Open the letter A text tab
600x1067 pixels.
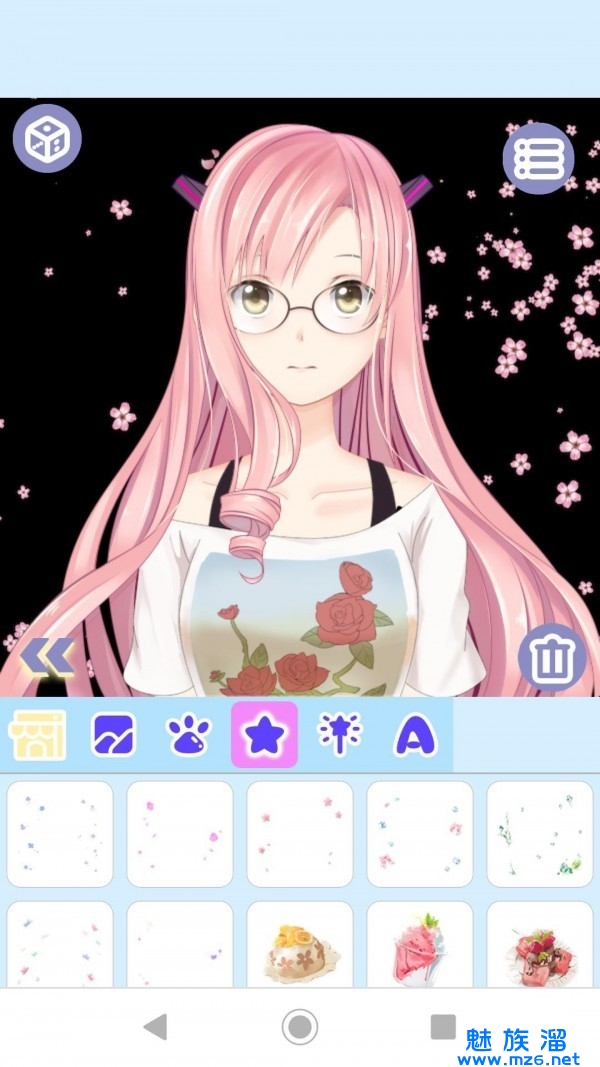point(415,735)
